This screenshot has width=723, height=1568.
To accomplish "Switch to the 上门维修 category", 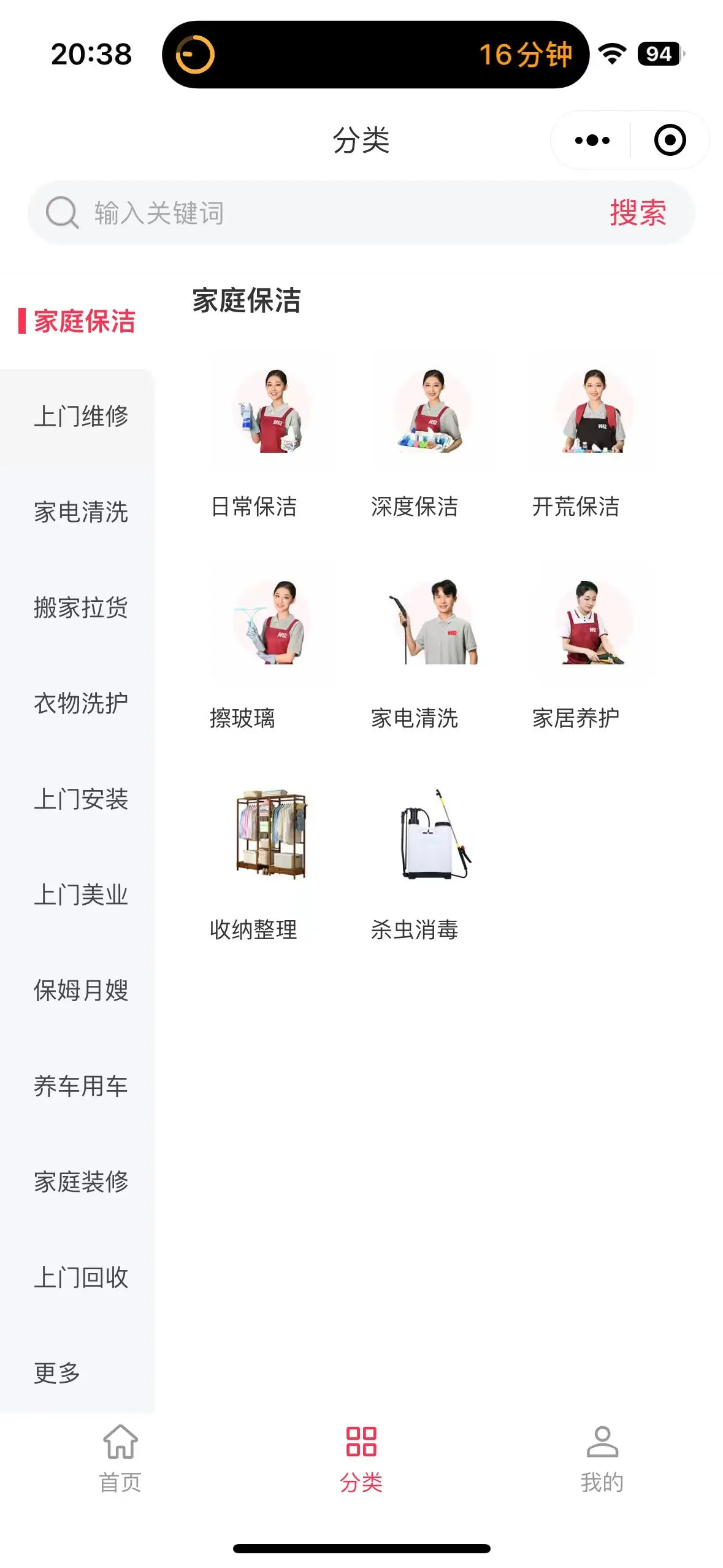I will (x=81, y=416).
